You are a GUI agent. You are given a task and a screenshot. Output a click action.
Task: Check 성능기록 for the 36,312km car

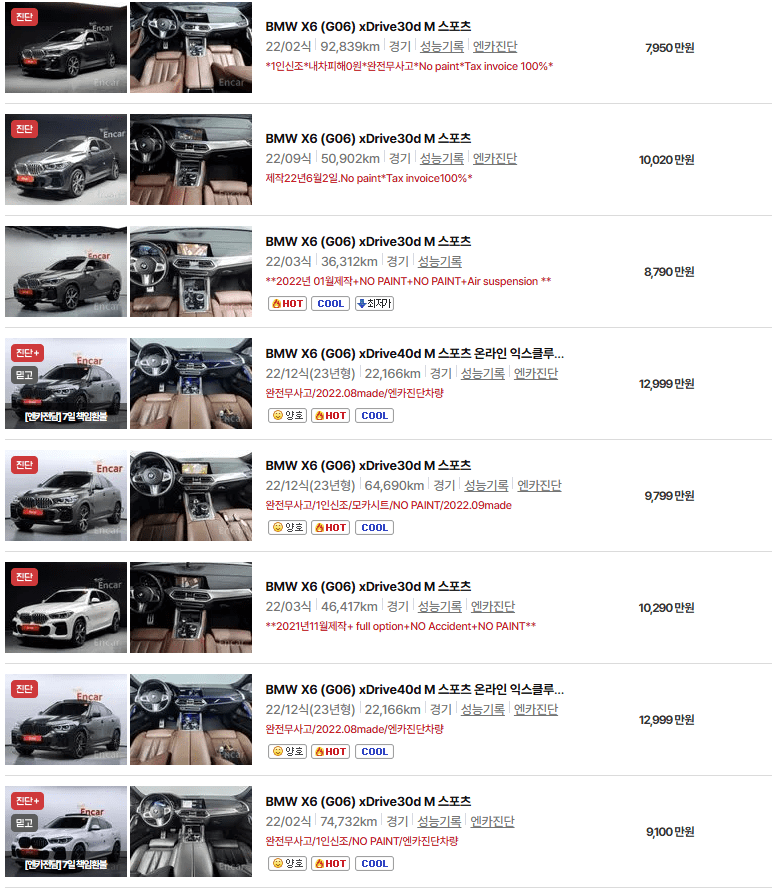pyautogui.click(x=440, y=261)
